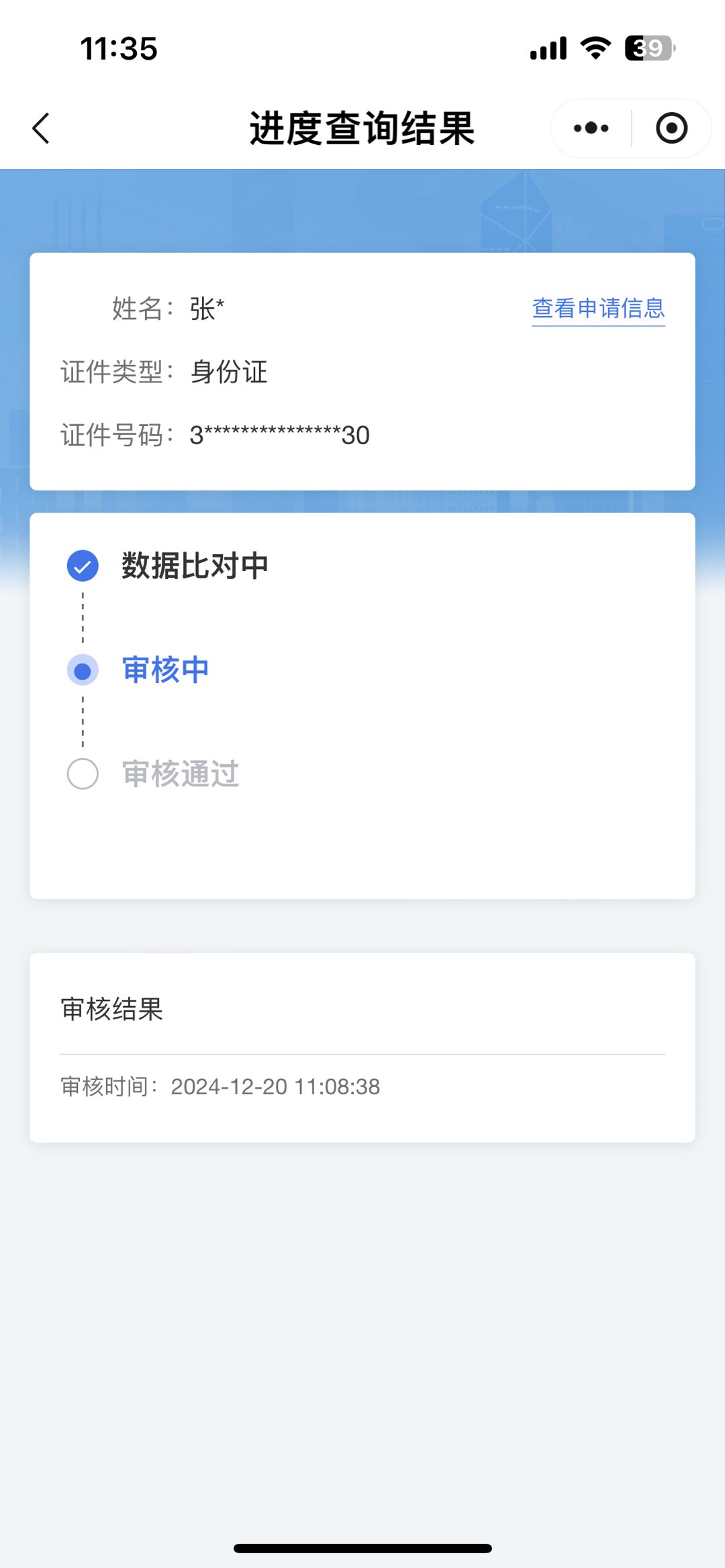Go back using the header arrow

click(41, 128)
